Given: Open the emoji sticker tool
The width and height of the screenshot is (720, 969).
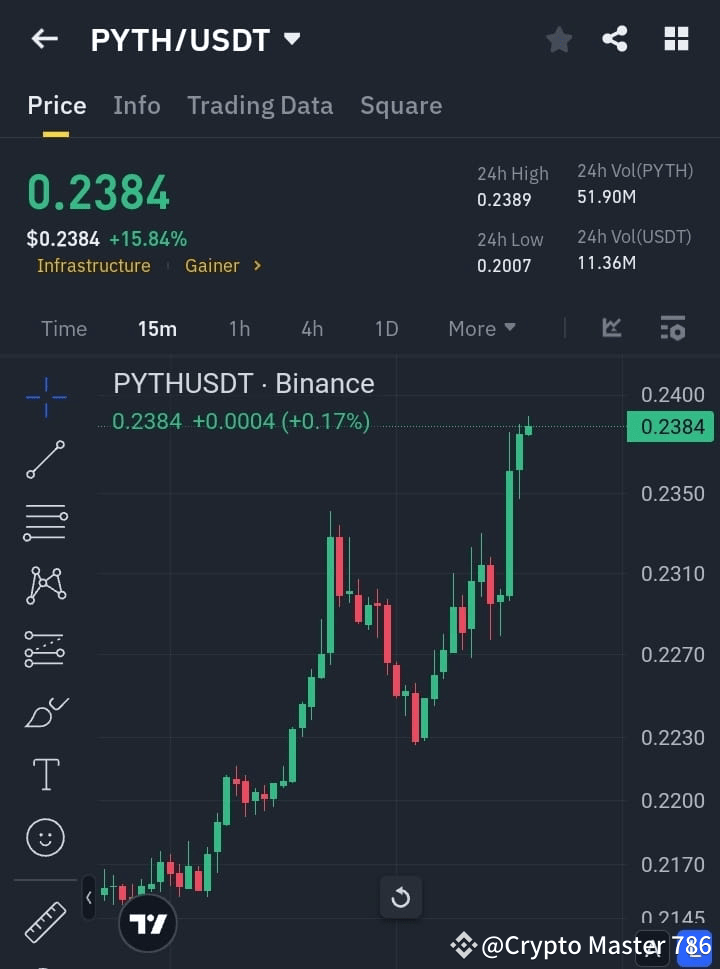Looking at the screenshot, I should [45, 837].
